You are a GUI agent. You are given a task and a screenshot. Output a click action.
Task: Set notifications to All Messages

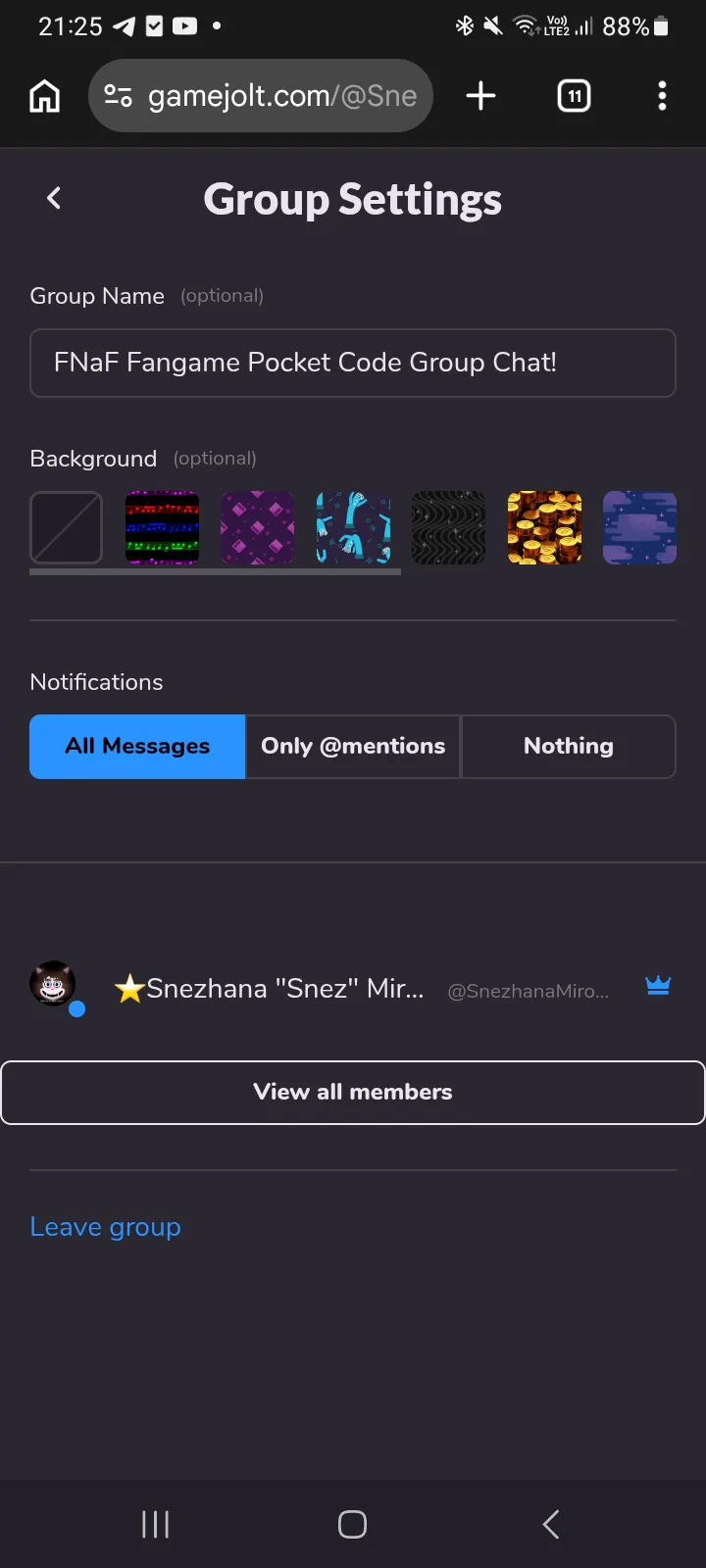pyautogui.click(x=137, y=747)
